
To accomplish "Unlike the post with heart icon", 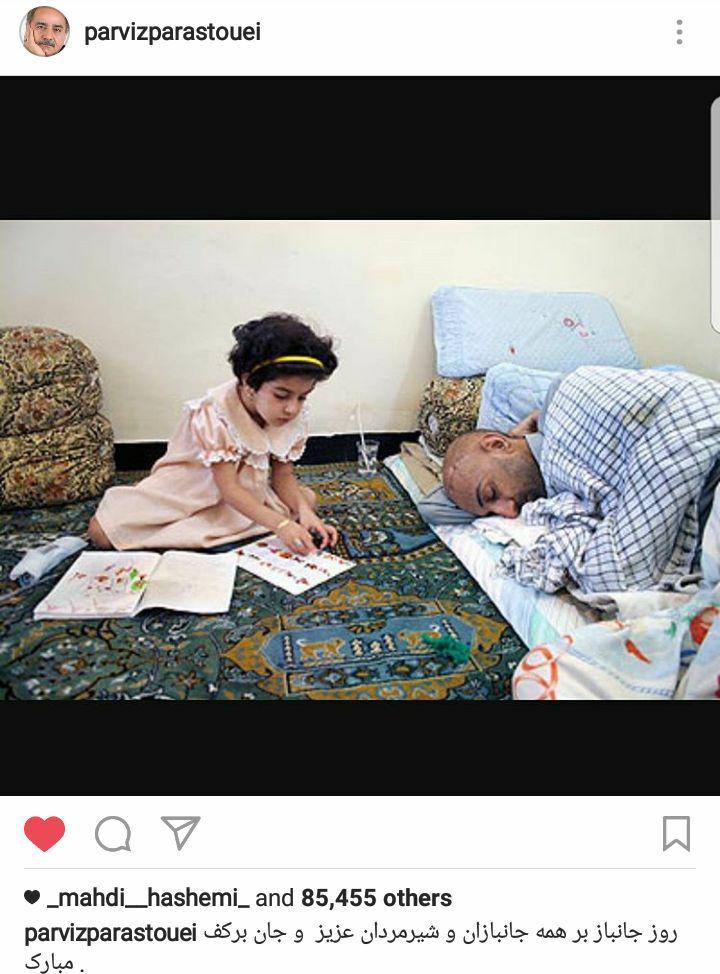I will pos(44,833).
